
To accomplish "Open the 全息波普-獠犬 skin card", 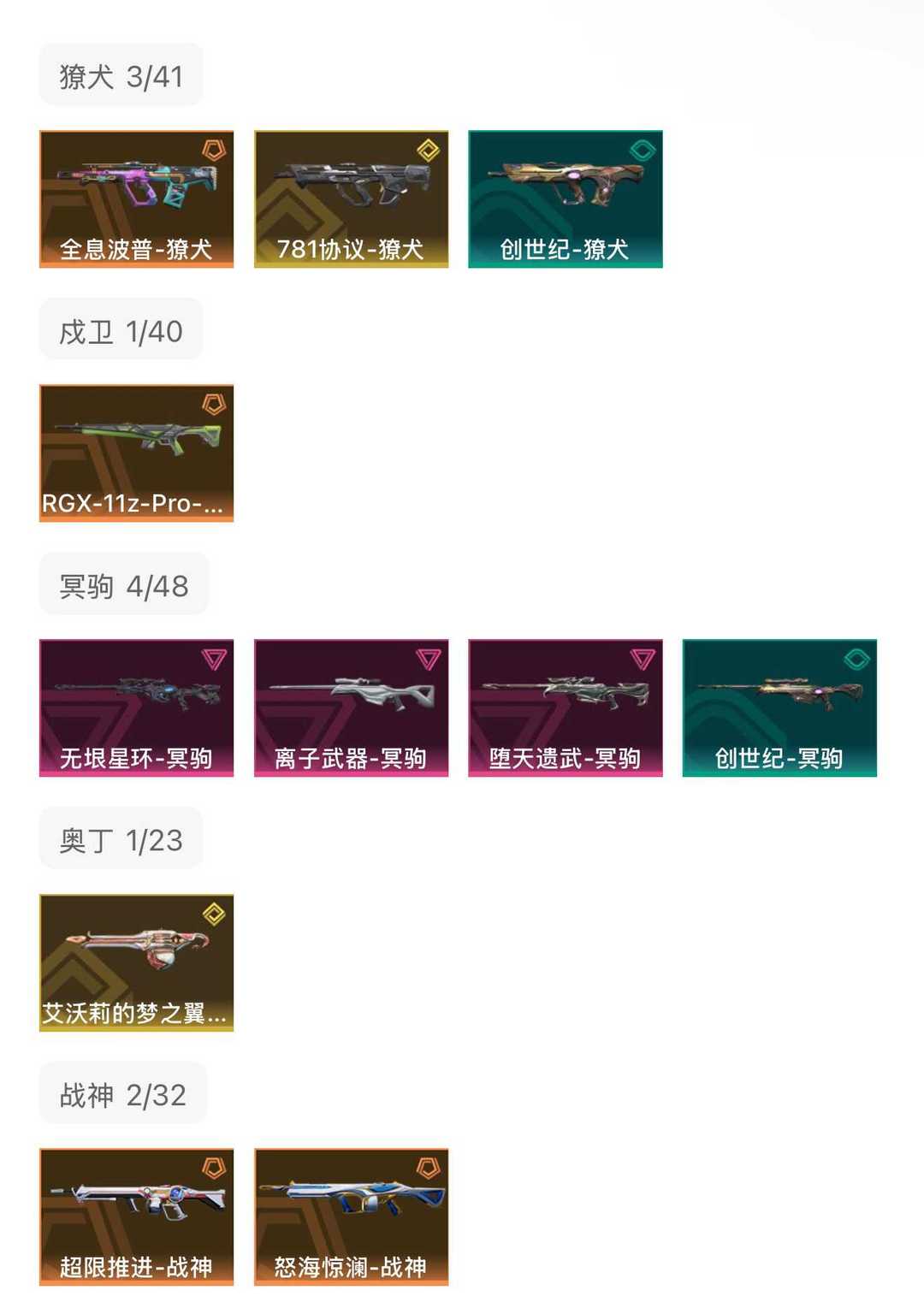I will click(136, 198).
